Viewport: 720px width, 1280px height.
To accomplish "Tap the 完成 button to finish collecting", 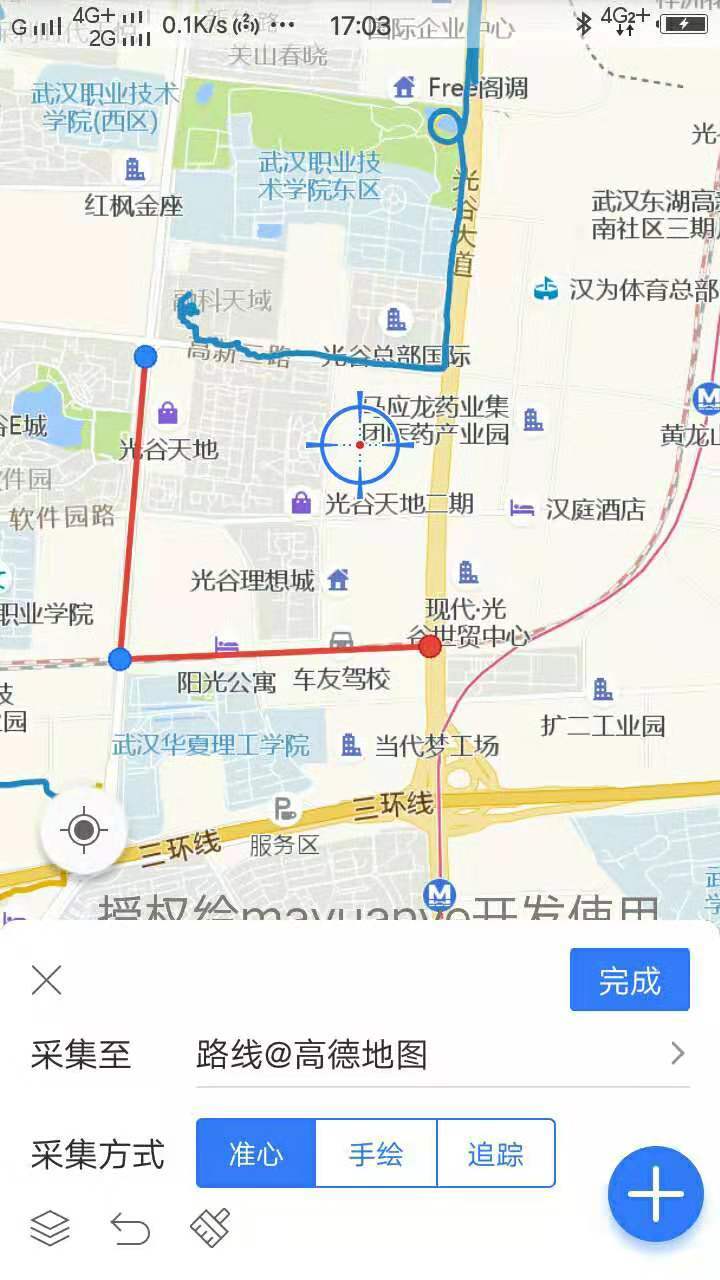I will [629, 980].
